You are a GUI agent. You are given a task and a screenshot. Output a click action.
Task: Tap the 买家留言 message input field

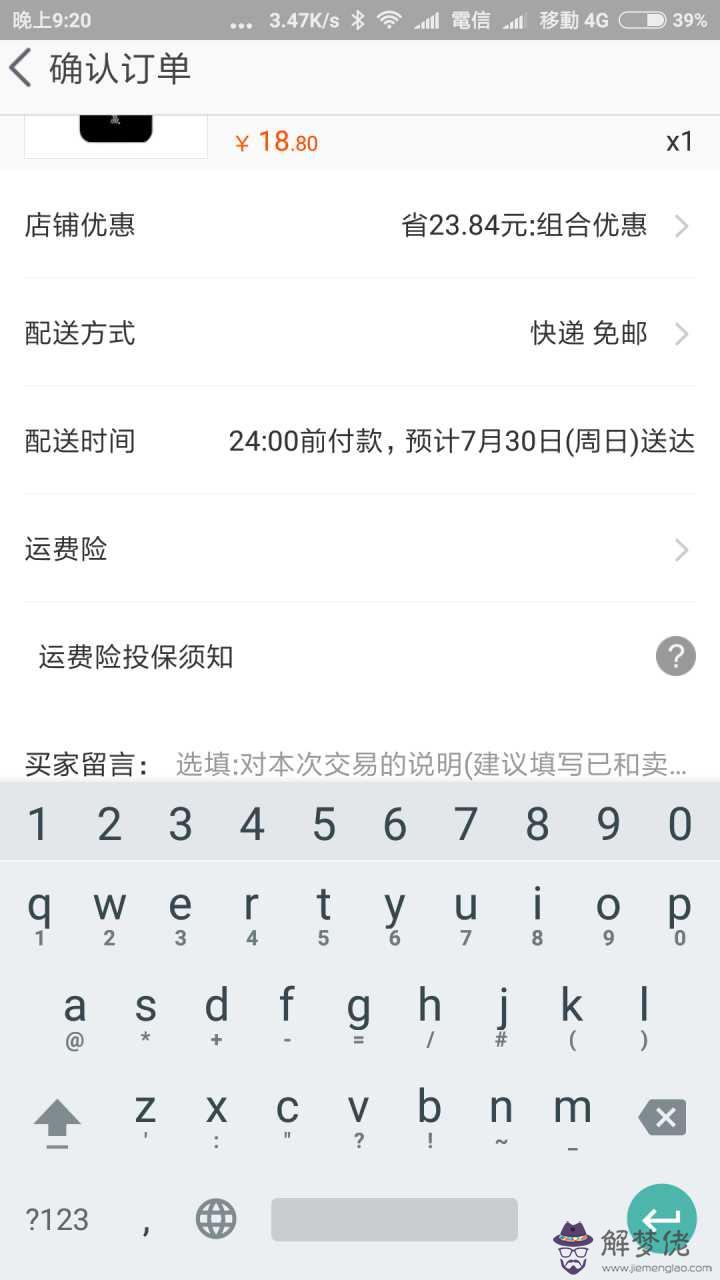tap(430, 764)
